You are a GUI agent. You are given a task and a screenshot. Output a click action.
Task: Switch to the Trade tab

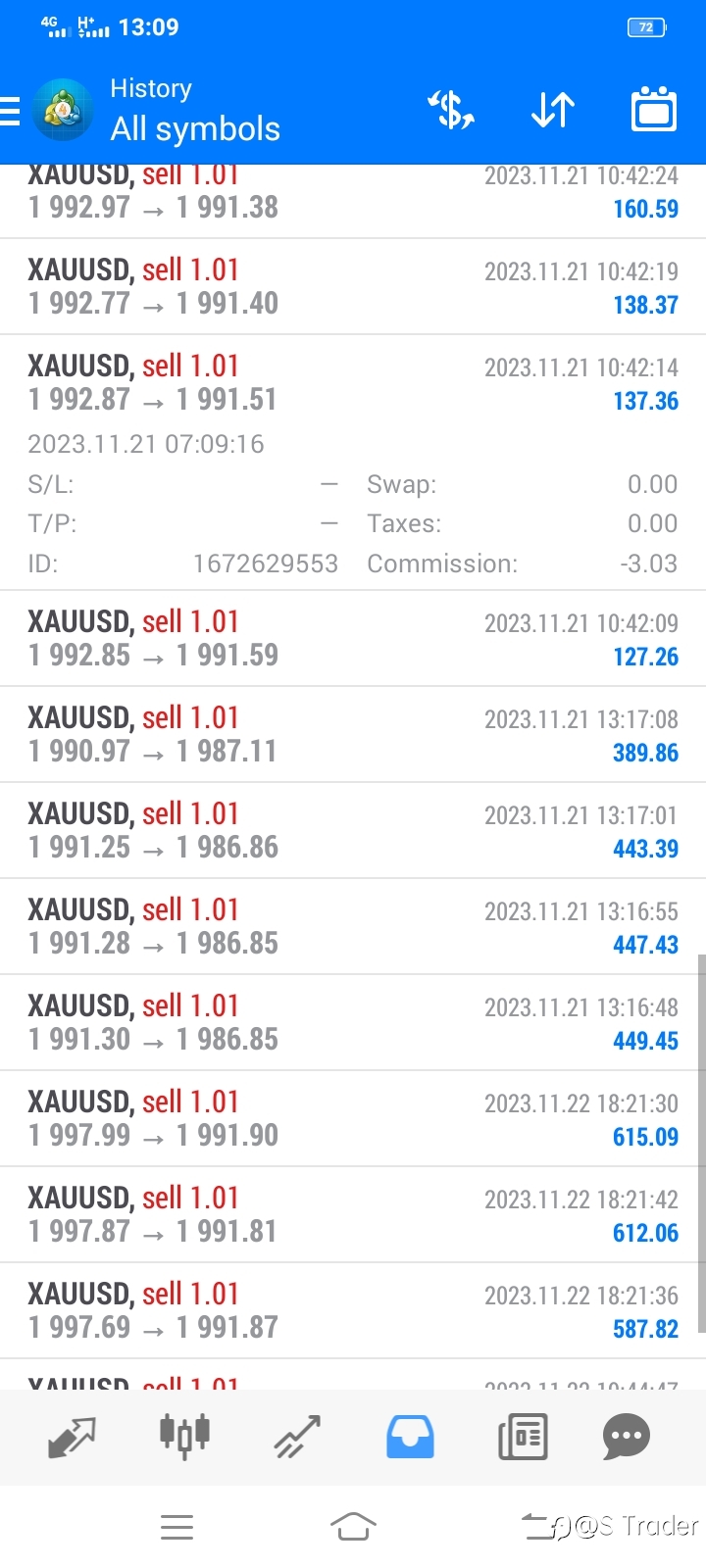(x=297, y=1437)
